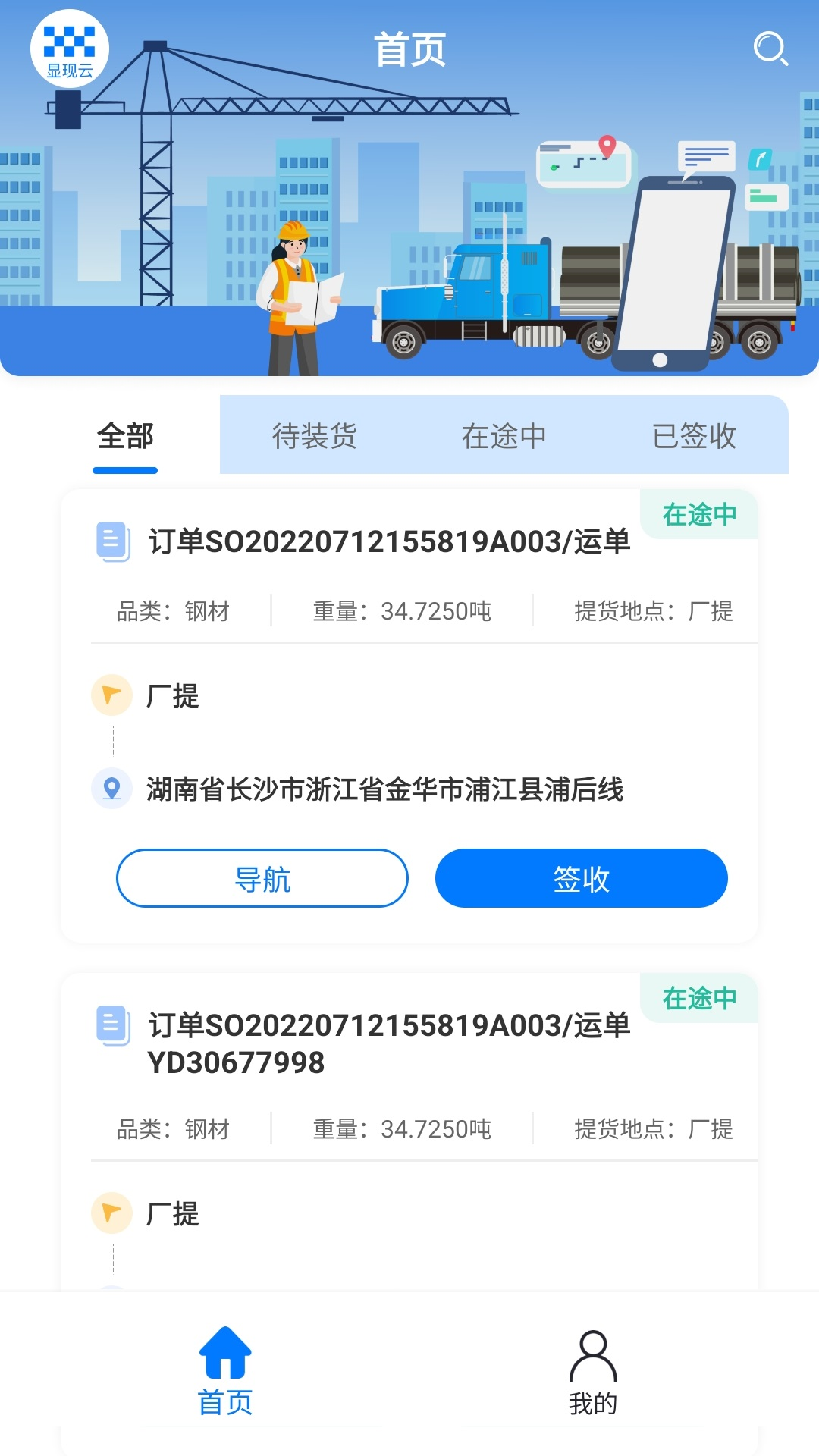The image size is (819, 1456).
Task: Tap the 显现云 logo icon
Action: coord(71,47)
